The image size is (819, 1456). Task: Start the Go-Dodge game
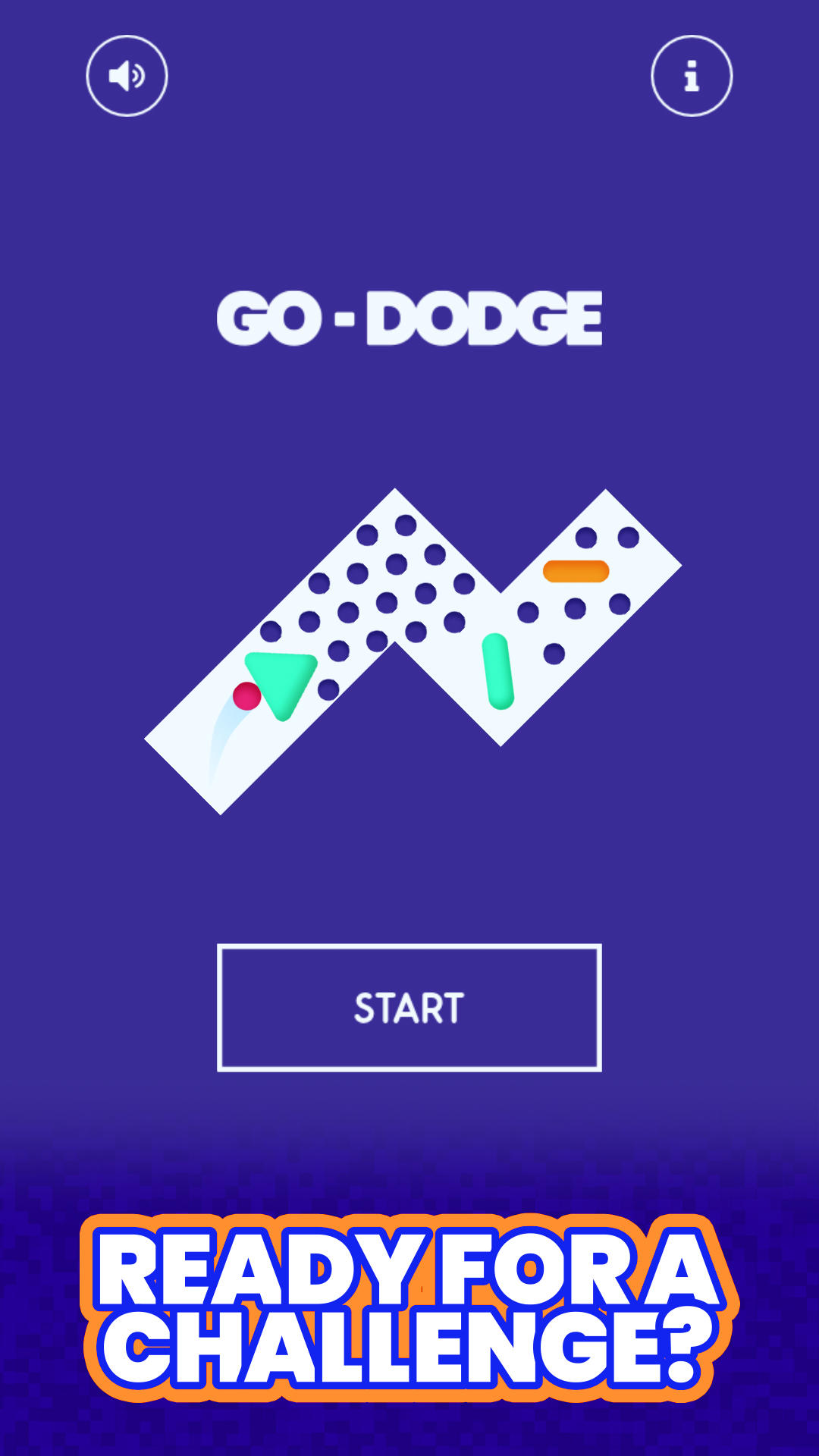pos(409,1007)
